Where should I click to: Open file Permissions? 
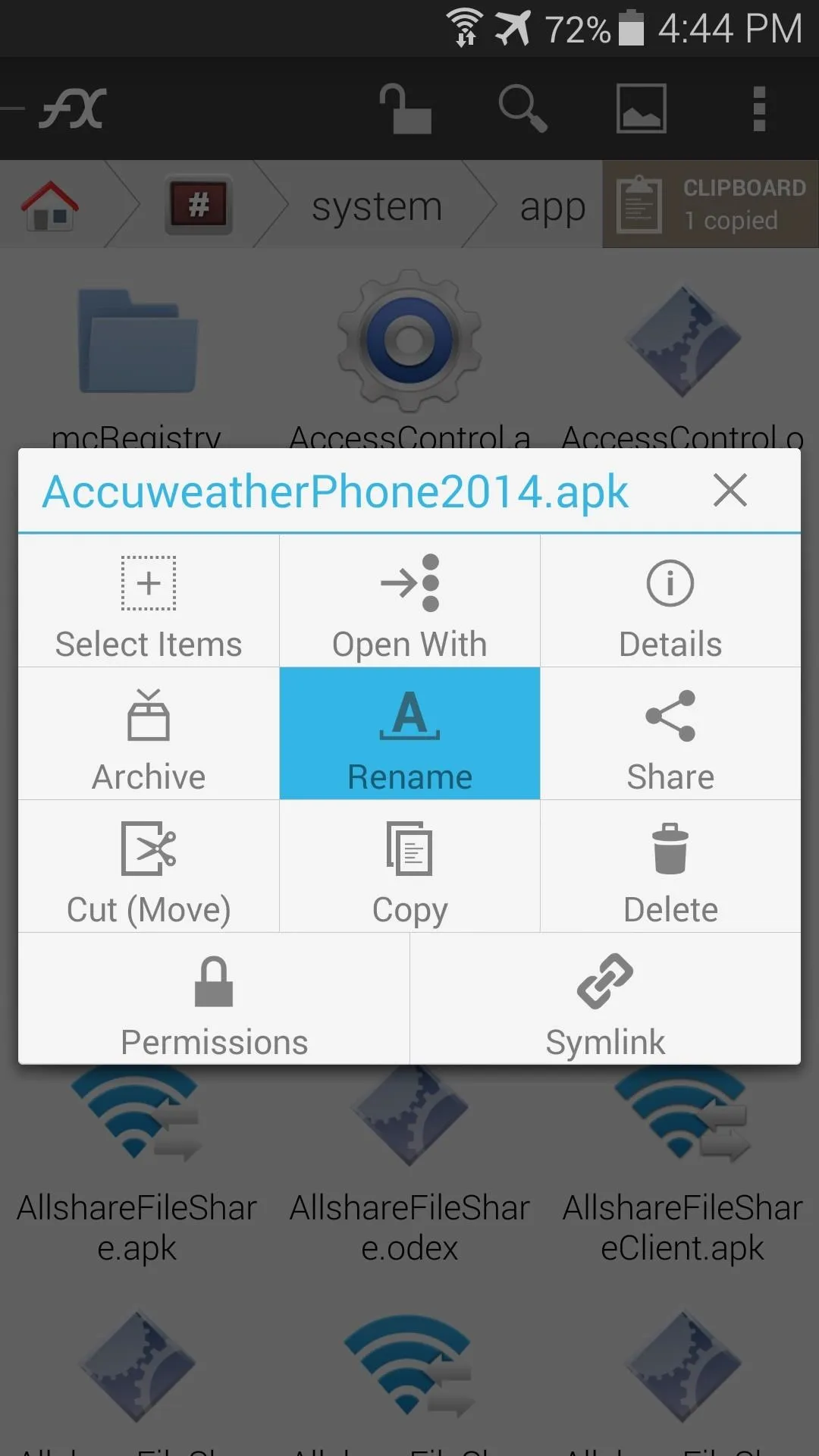coord(214,999)
